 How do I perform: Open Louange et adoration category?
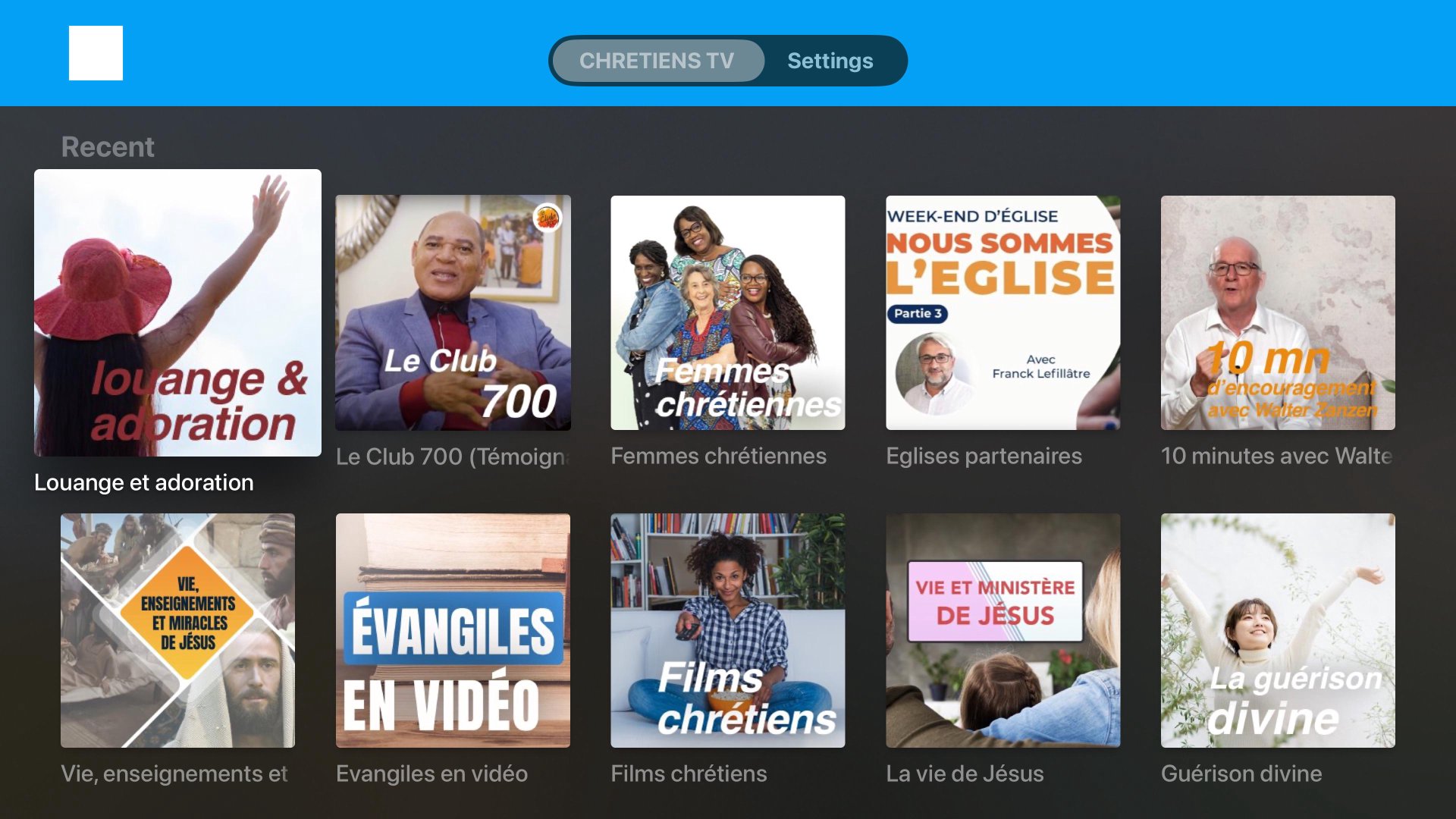point(177,312)
